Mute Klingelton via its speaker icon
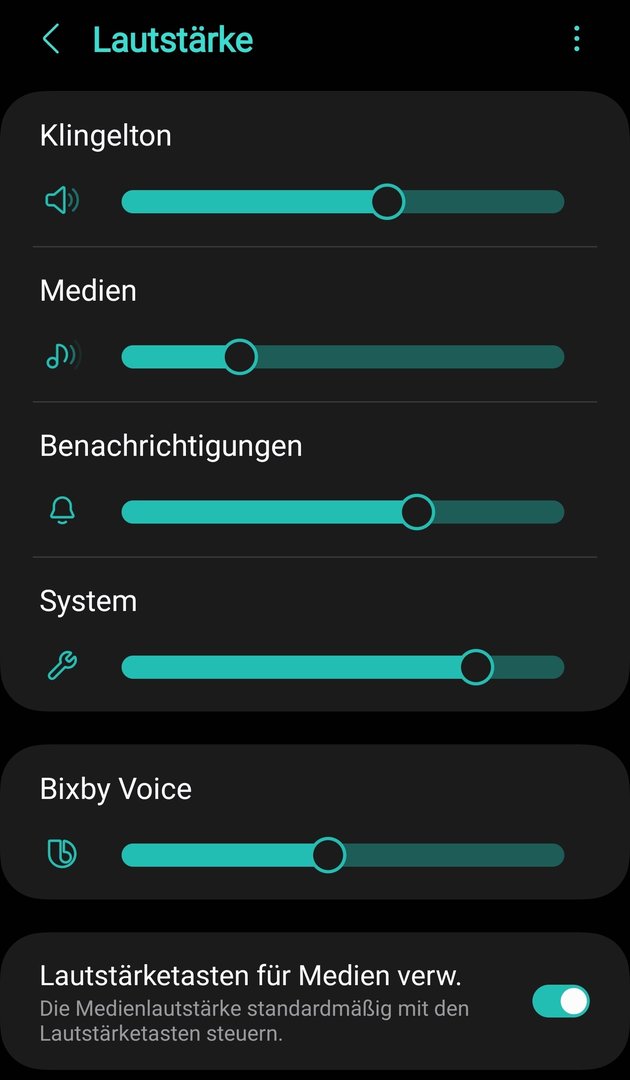The width and height of the screenshot is (630, 1080). [x=62, y=201]
